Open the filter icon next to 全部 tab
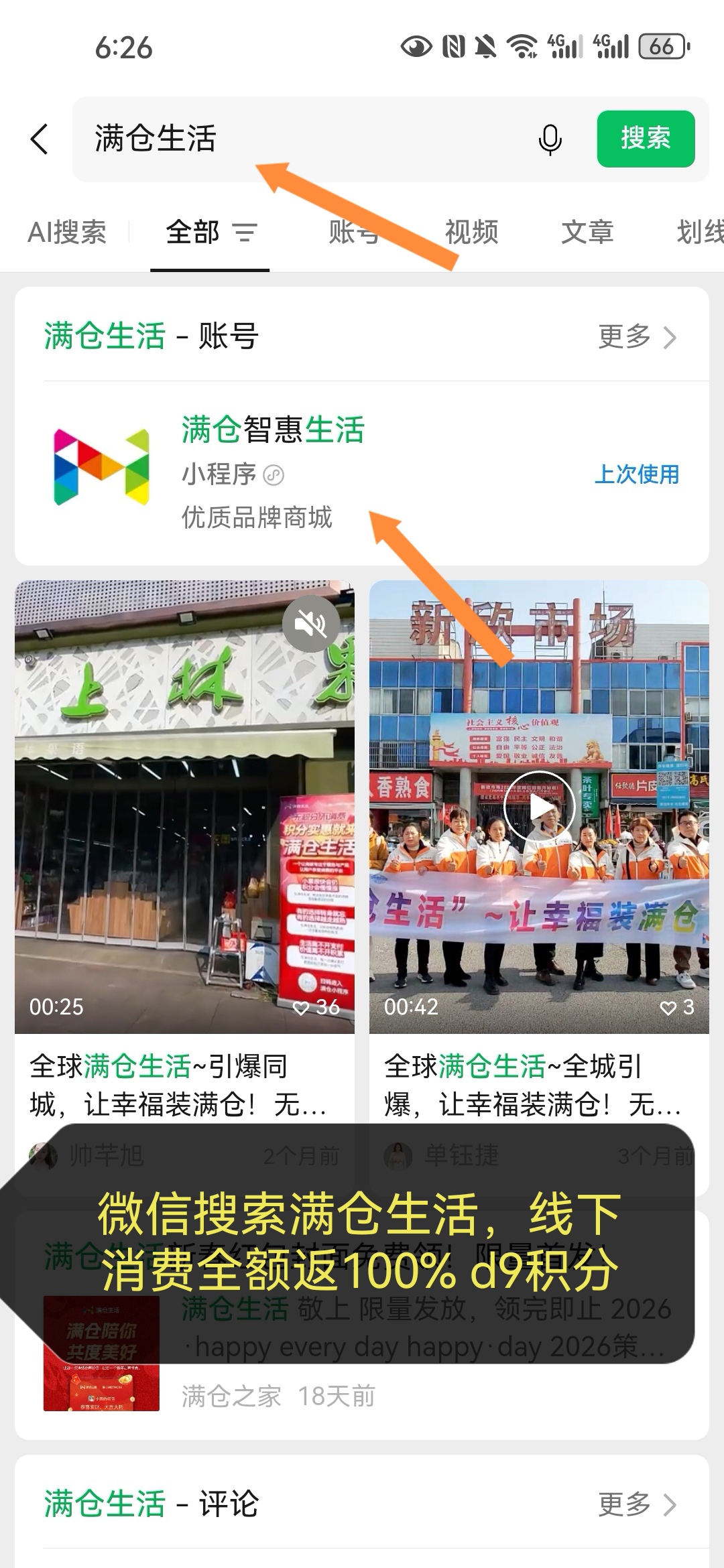Screen dimensions: 724x1568 [245, 233]
